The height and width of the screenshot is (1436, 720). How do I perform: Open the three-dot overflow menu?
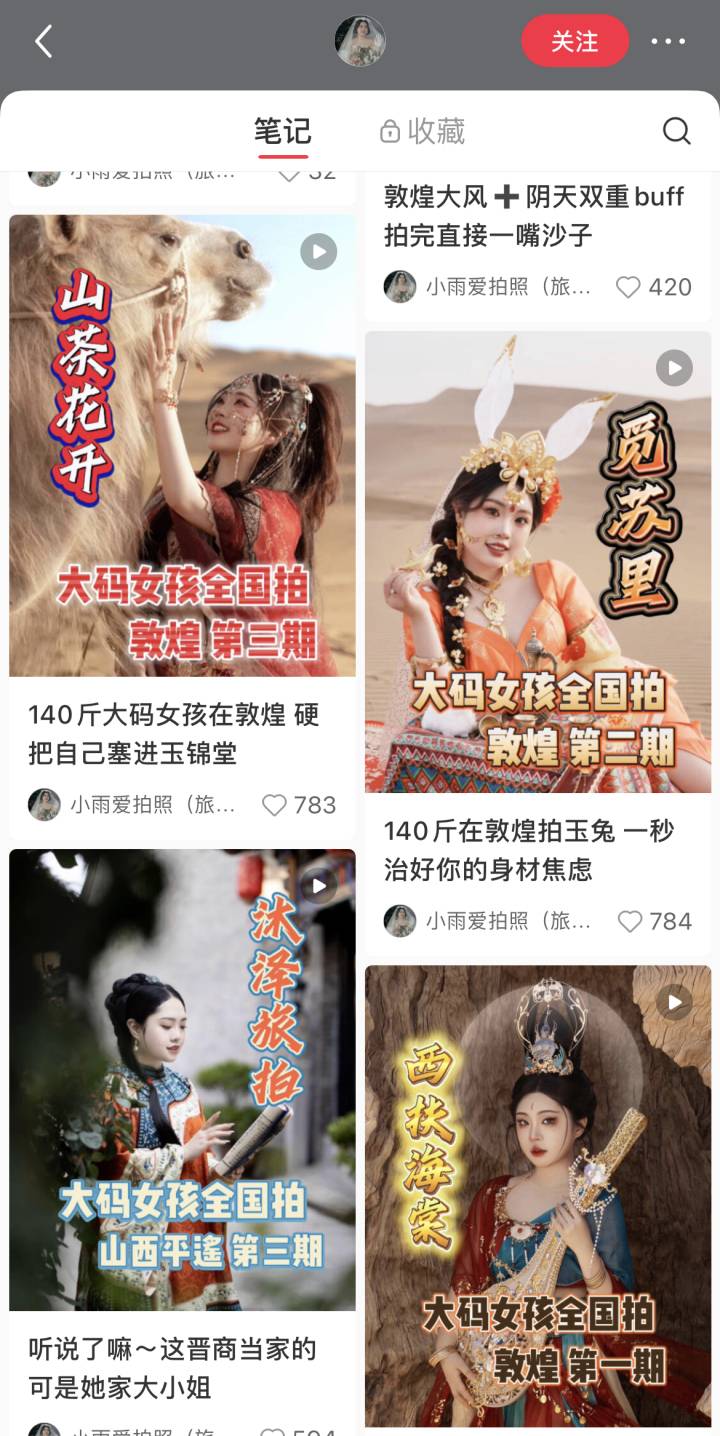[x=668, y=42]
